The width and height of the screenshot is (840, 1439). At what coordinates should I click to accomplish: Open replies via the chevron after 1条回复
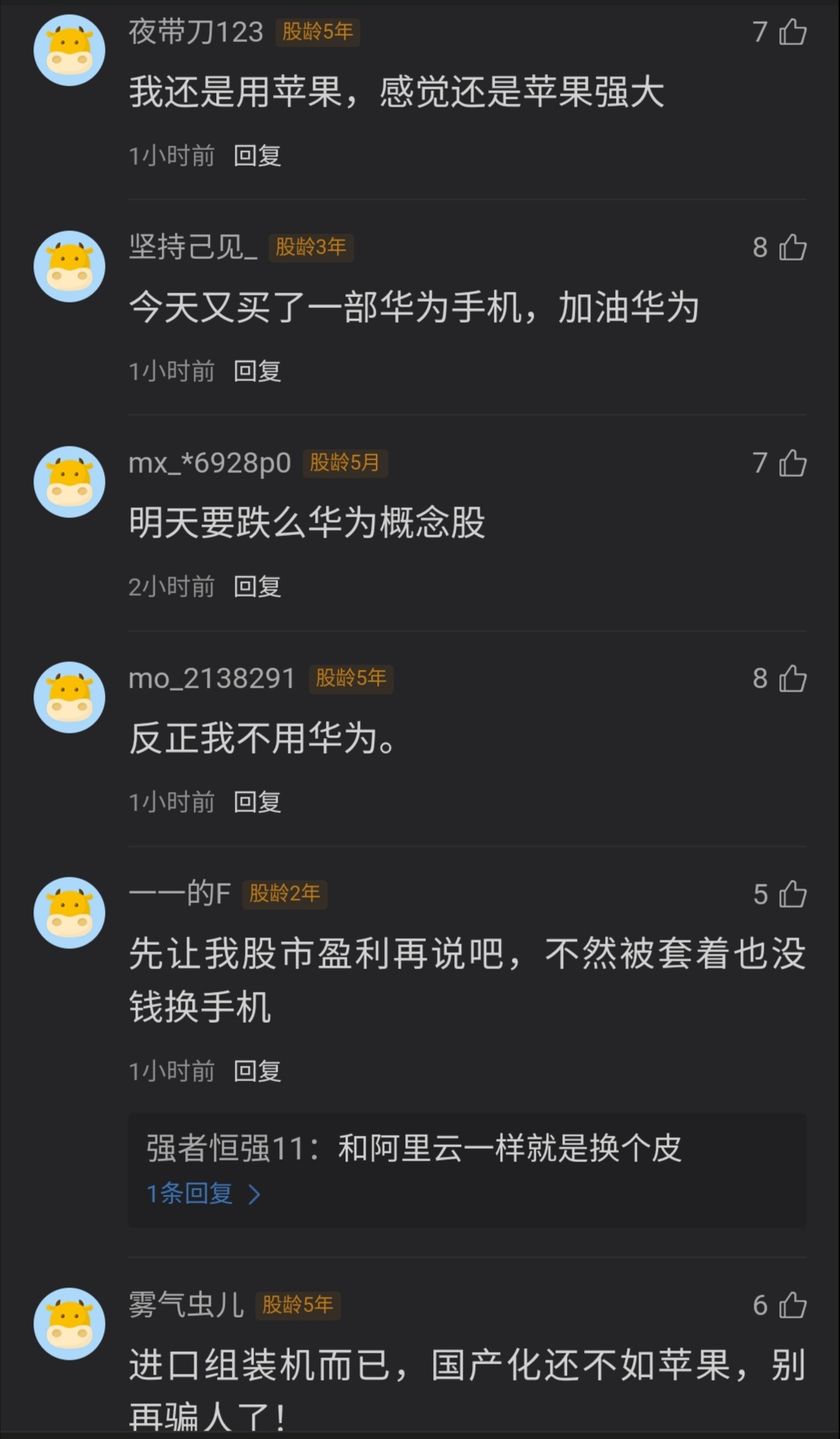click(254, 1193)
